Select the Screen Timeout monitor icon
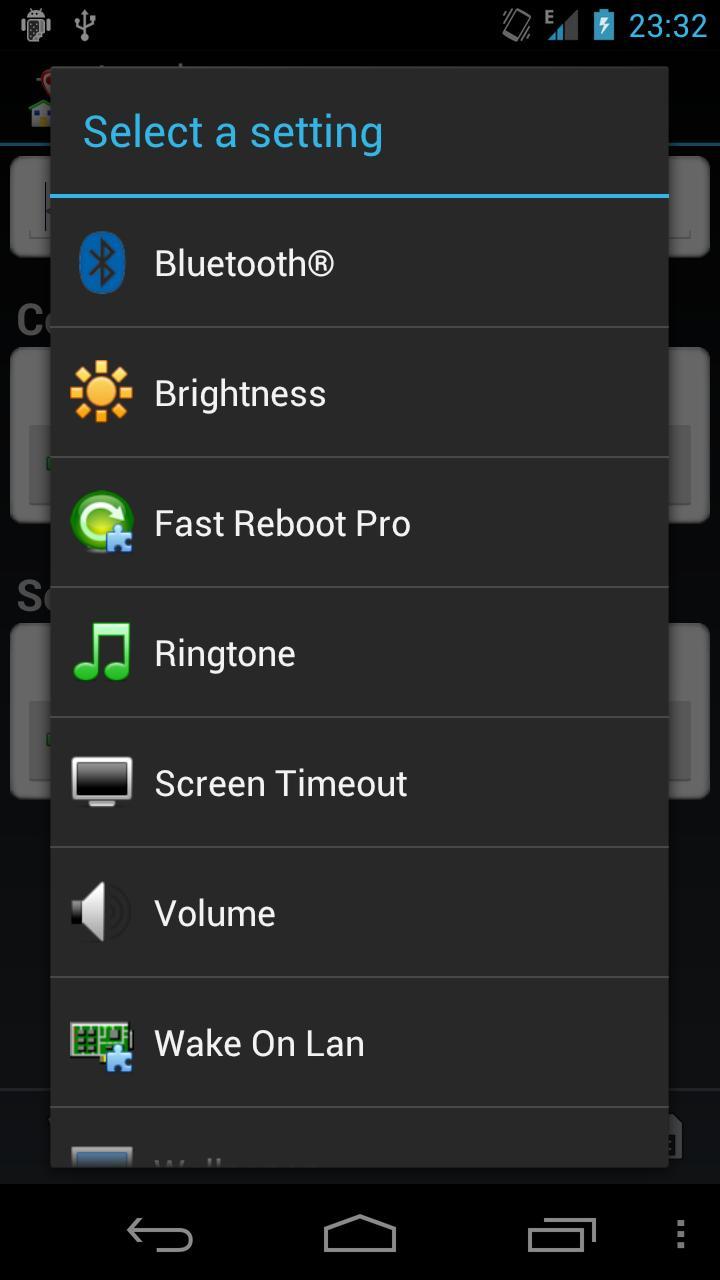This screenshot has height=1280, width=720. click(100, 782)
